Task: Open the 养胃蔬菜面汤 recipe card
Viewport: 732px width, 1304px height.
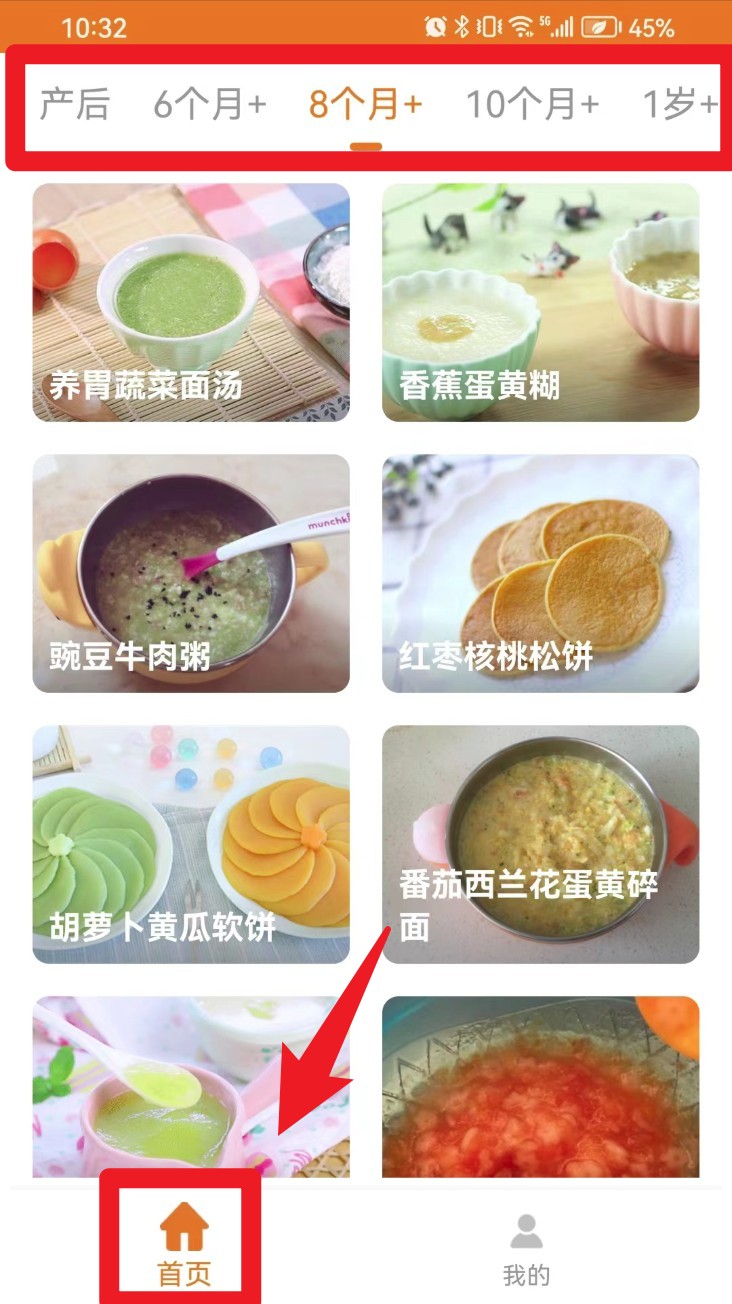Action: (x=191, y=302)
